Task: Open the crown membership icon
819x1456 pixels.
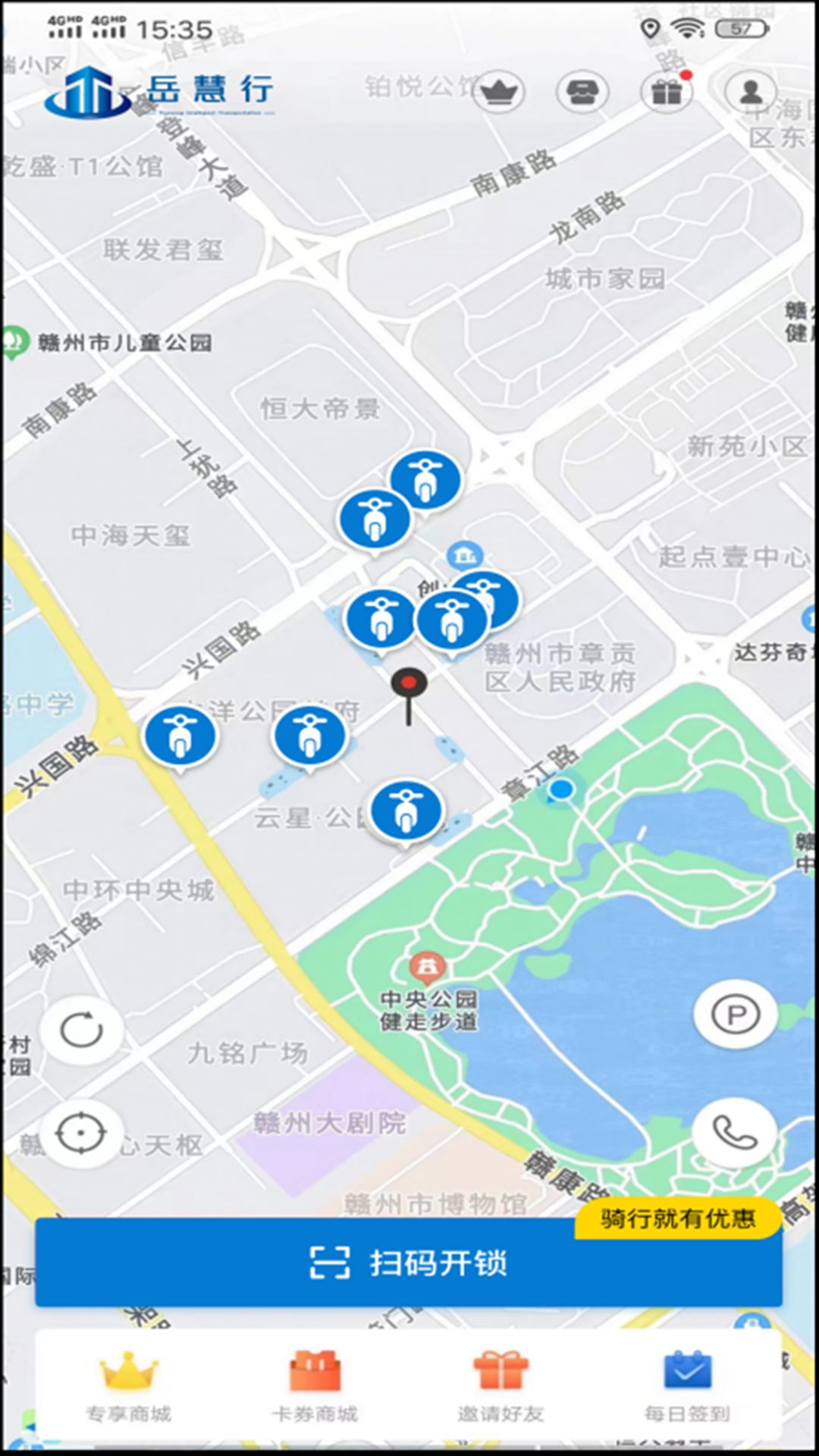Action: 498,93
